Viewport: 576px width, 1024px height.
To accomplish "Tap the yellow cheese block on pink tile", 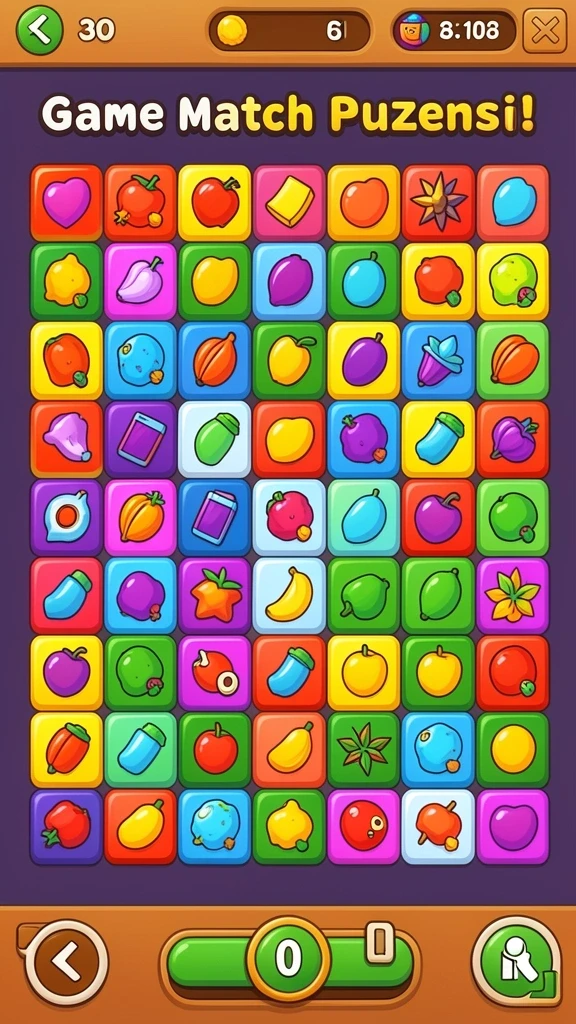I will tap(289, 202).
